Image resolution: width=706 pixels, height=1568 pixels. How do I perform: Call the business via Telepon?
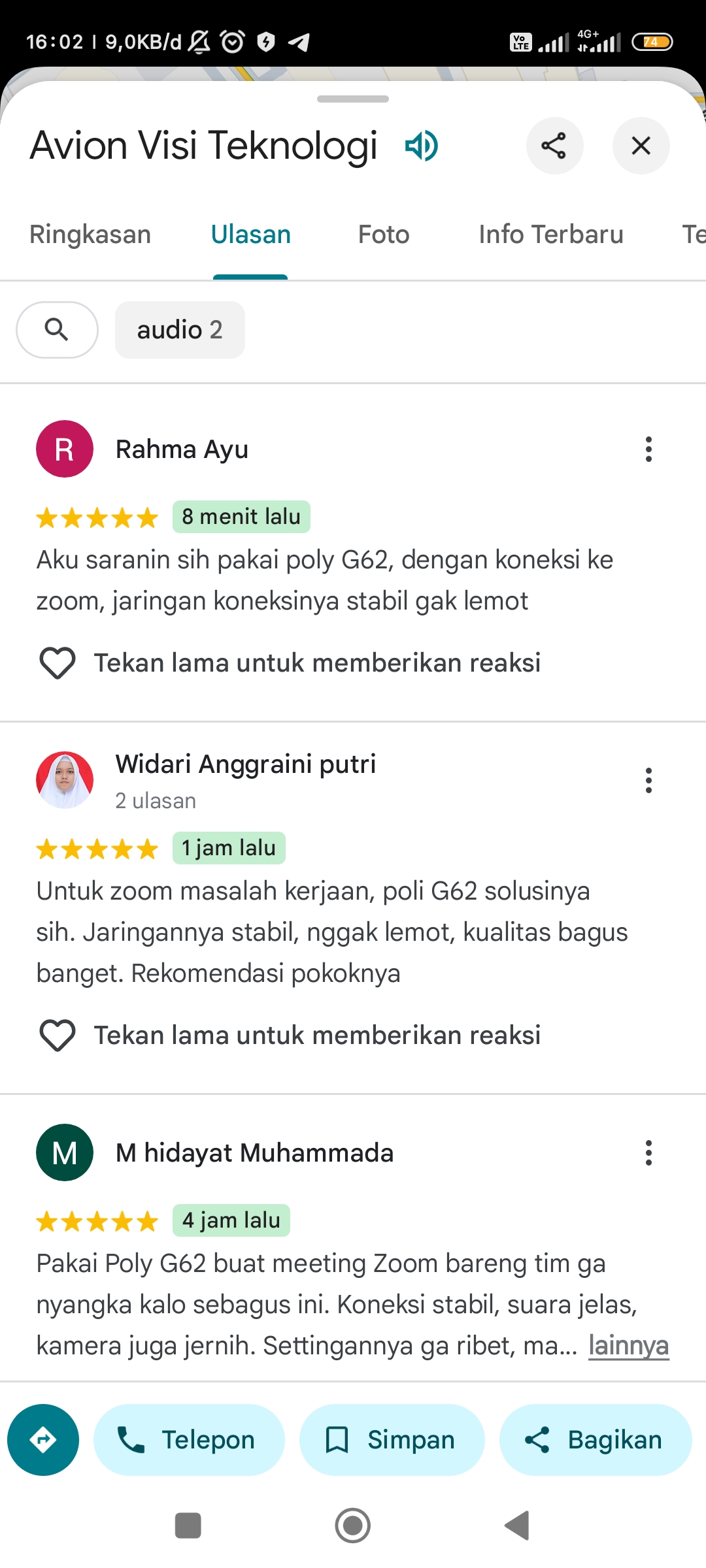pyautogui.click(x=189, y=1440)
